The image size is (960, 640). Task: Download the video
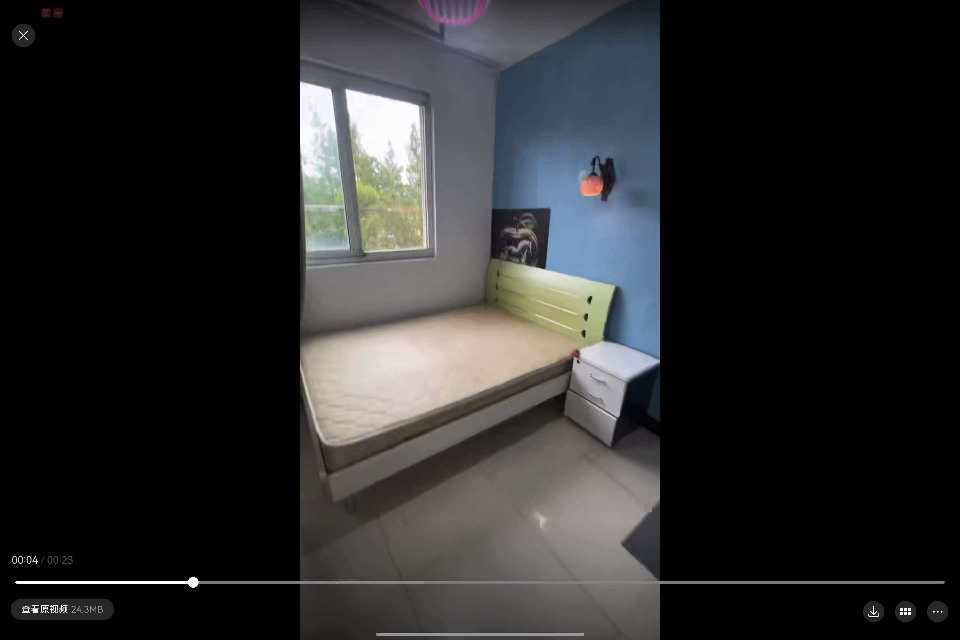[873, 611]
